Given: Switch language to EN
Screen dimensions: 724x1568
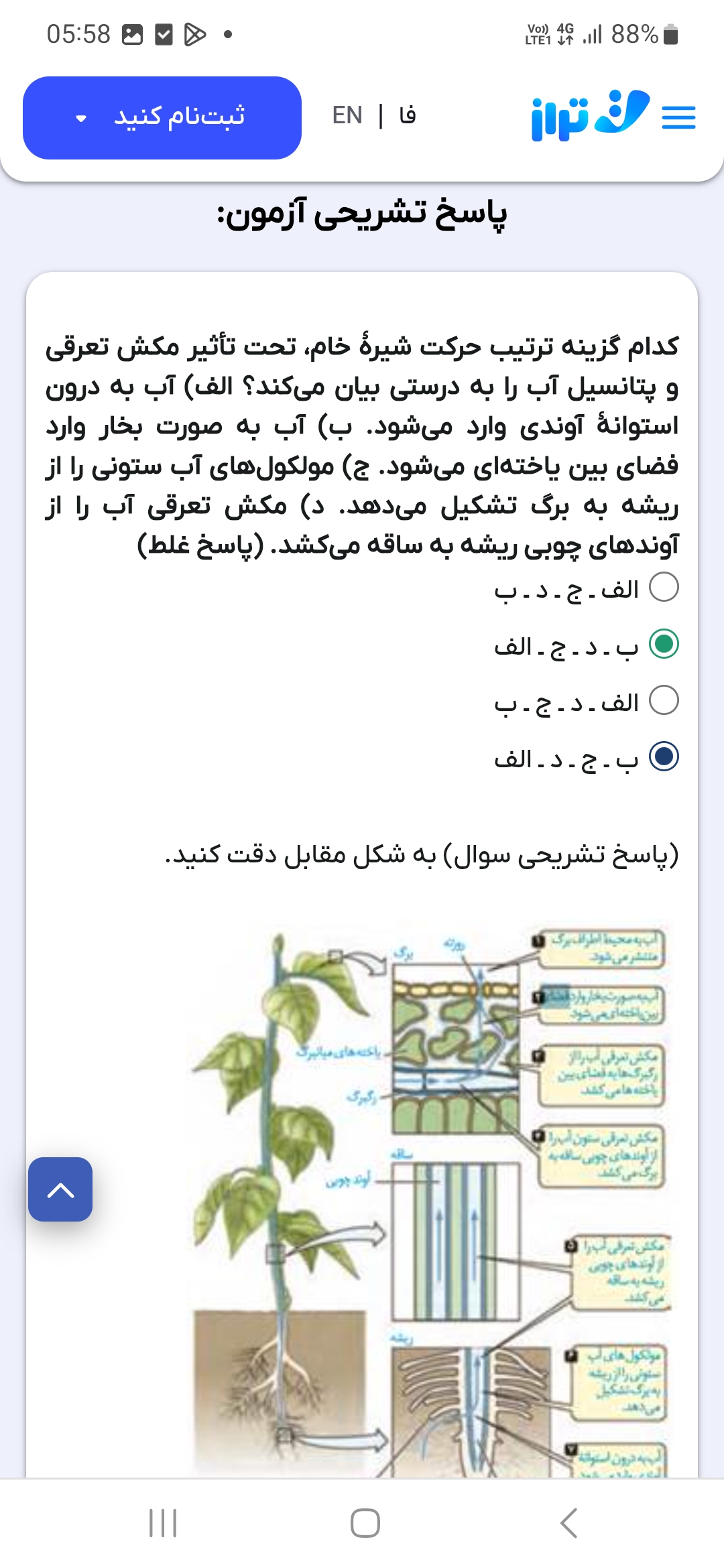Looking at the screenshot, I should tap(347, 115).
